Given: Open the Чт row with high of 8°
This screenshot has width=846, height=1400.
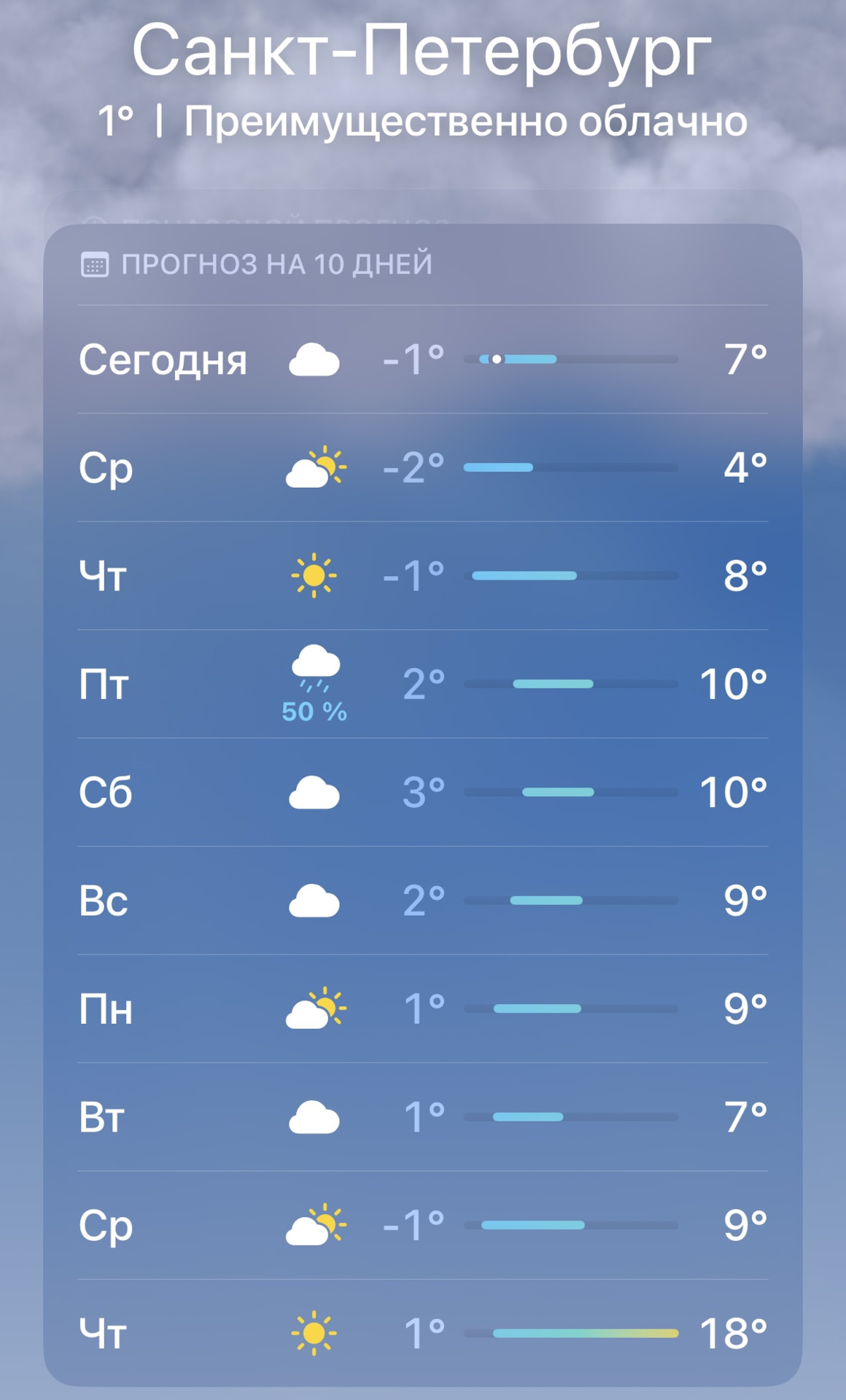Looking at the screenshot, I should (423, 575).
